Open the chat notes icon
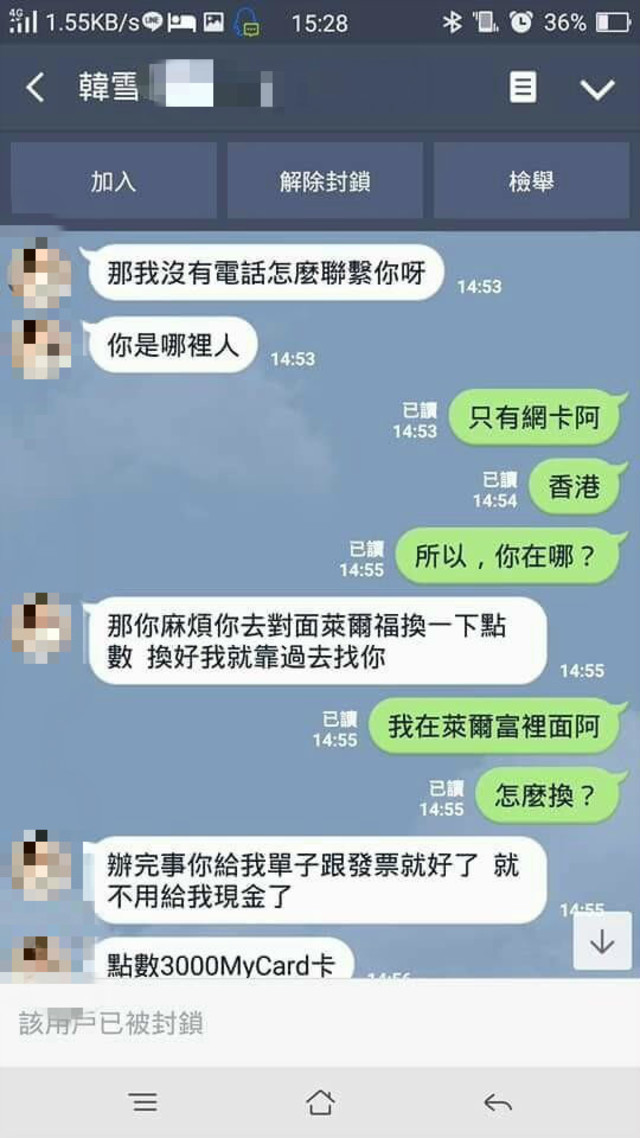Screen dimensions: 640x1138 click(x=522, y=89)
